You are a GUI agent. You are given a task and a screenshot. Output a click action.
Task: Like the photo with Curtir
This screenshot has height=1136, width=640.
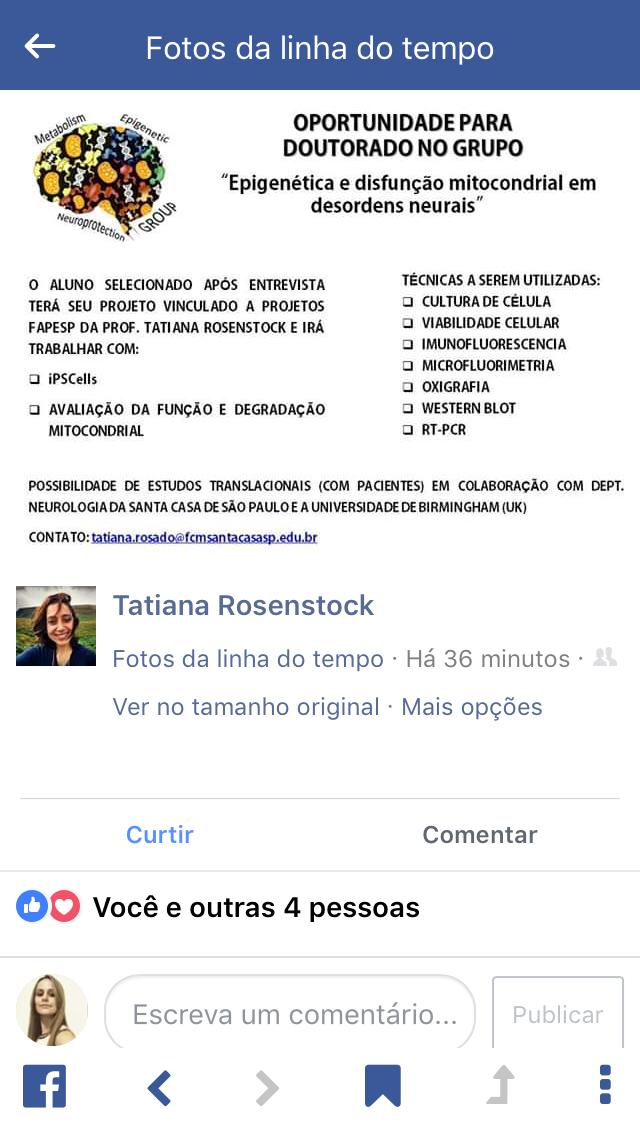pos(159,835)
